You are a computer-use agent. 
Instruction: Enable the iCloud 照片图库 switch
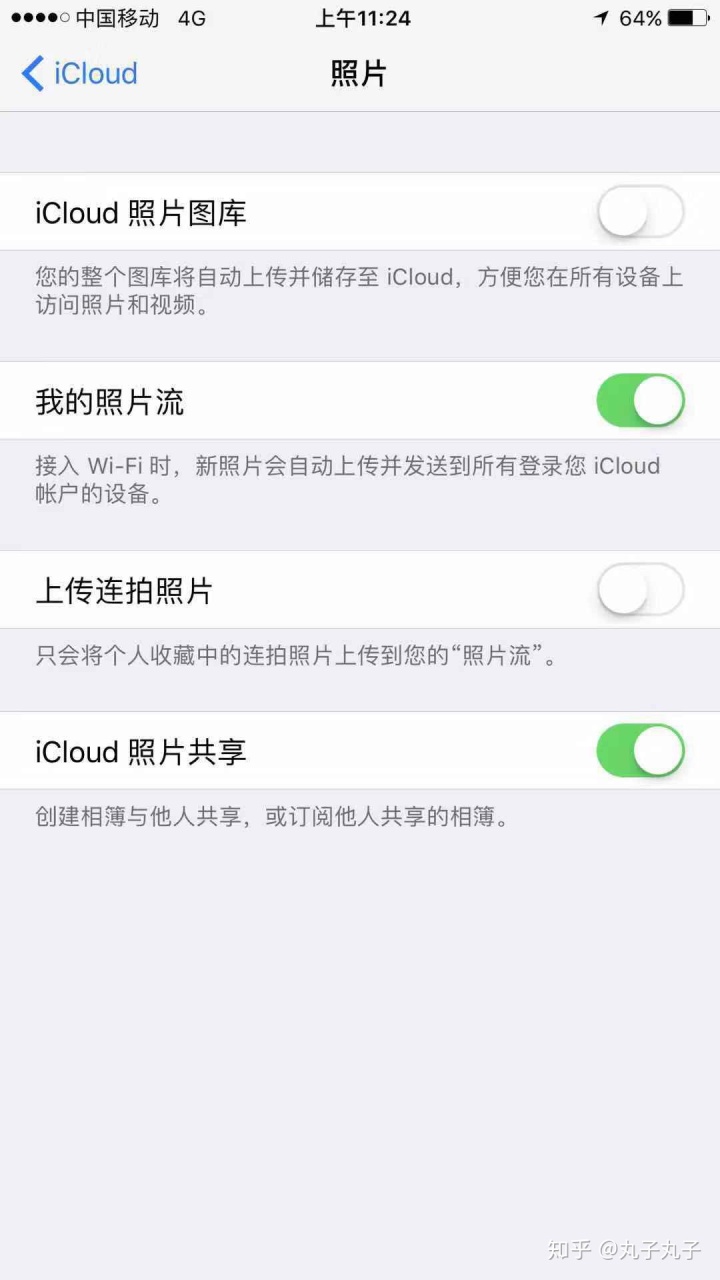coord(640,213)
